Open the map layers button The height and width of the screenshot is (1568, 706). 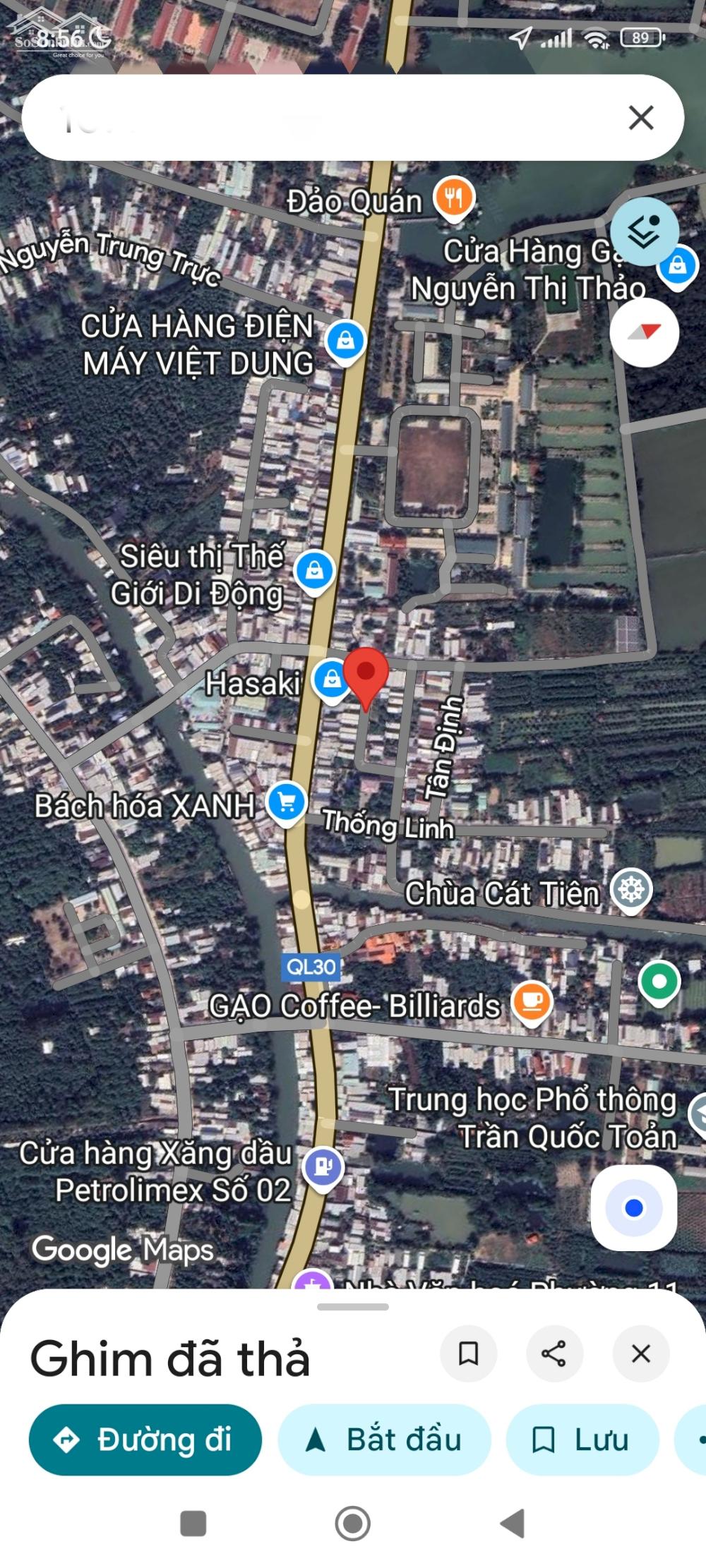tap(644, 231)
